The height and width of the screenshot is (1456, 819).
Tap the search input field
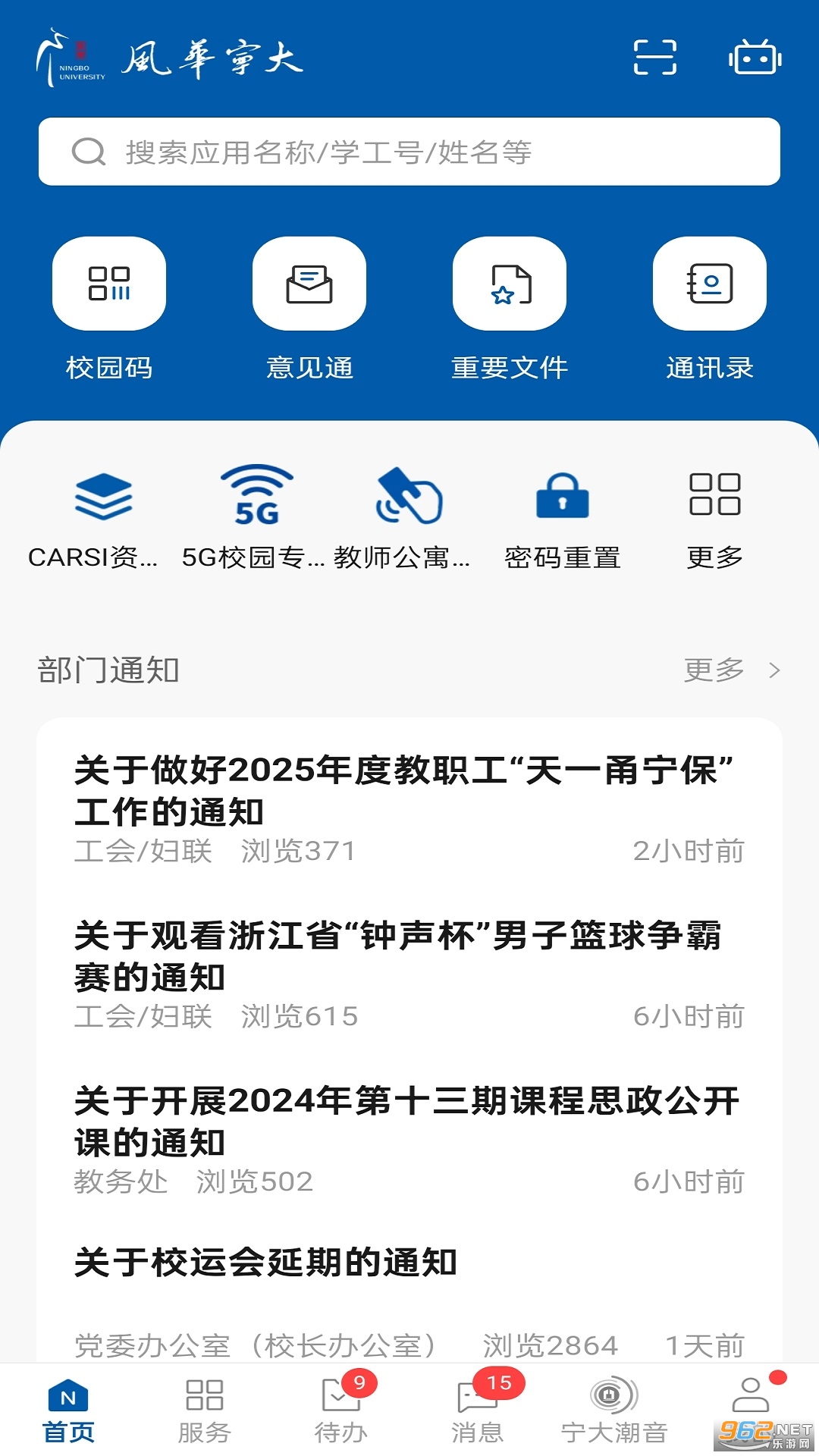[409, 152]
